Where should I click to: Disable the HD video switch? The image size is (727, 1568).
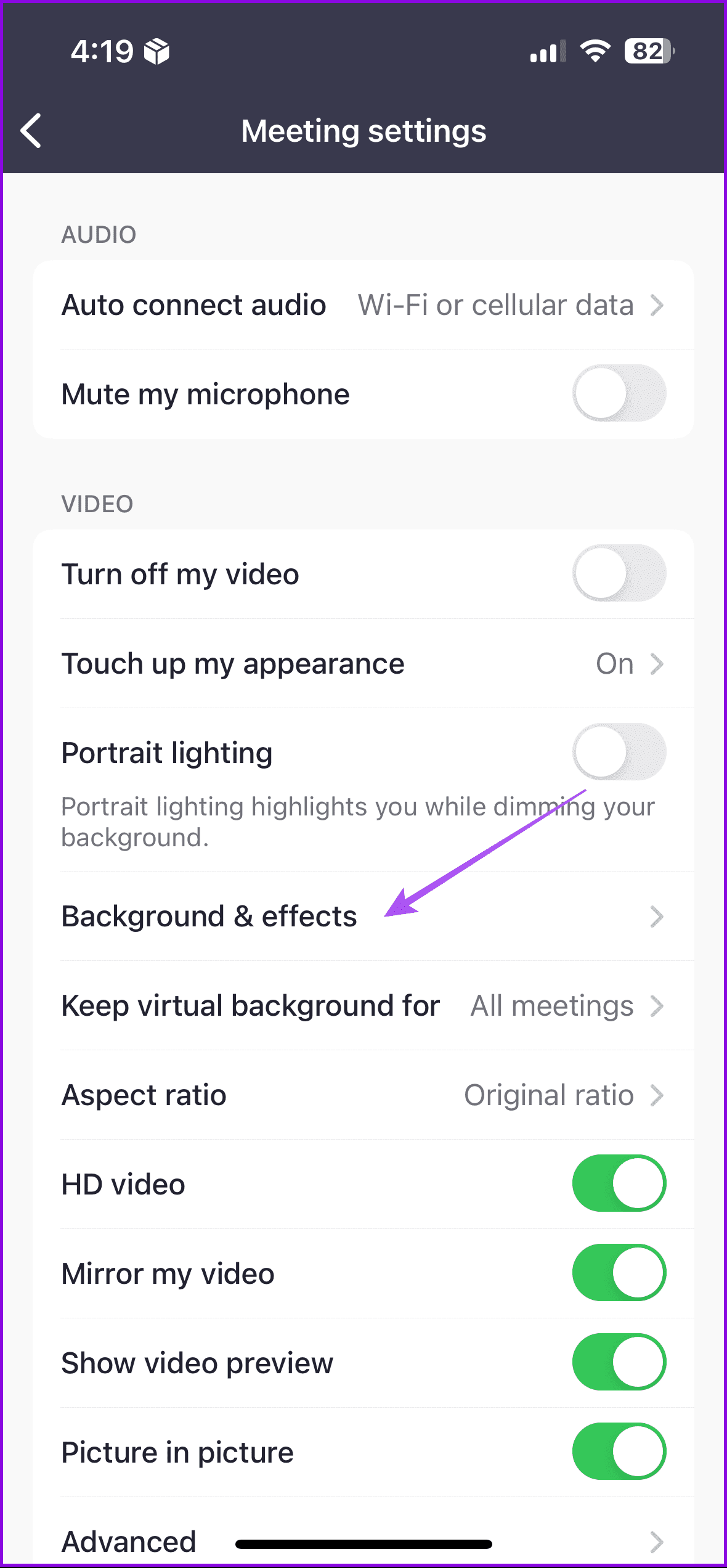[x=619, y=1184]
